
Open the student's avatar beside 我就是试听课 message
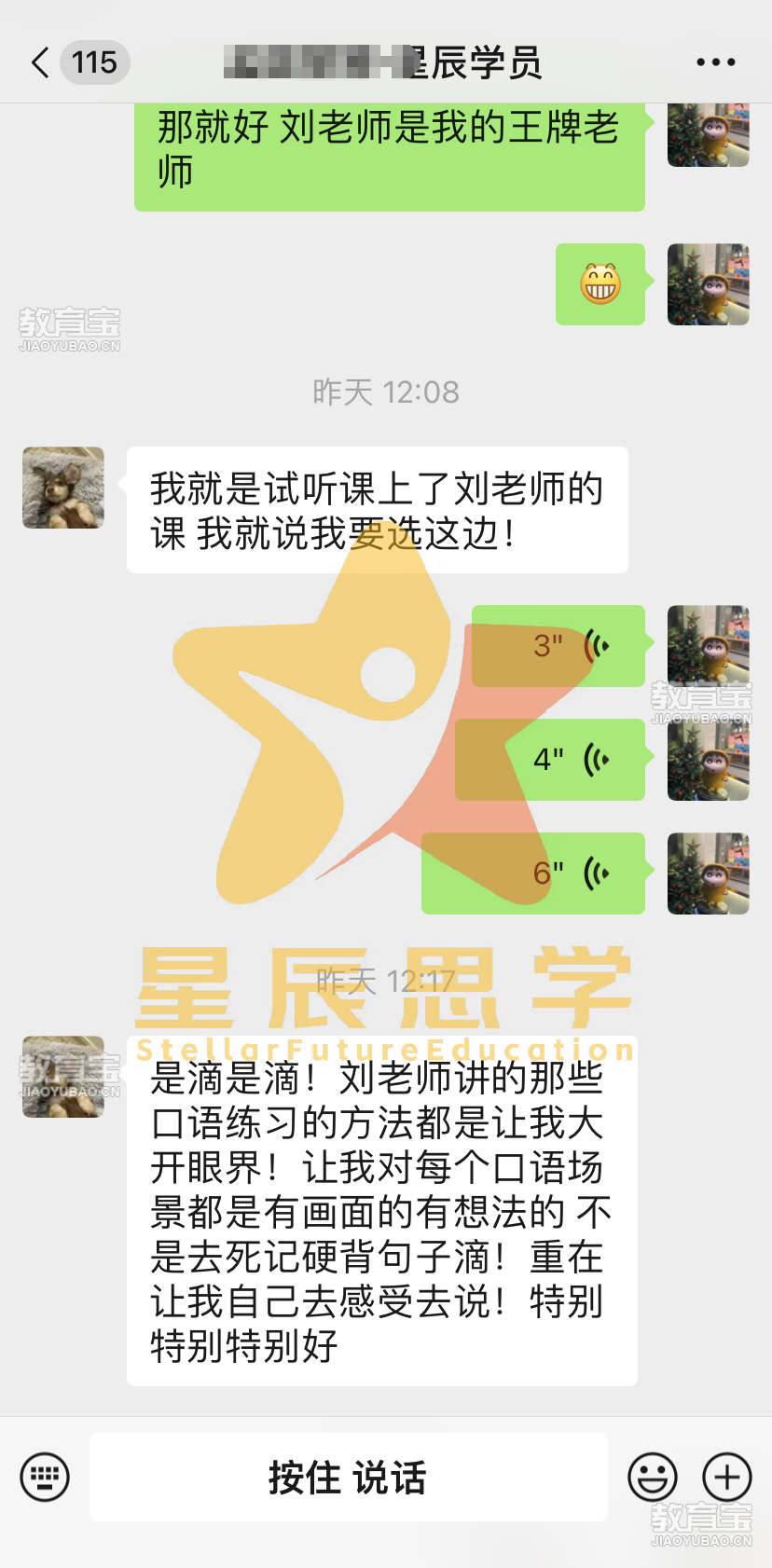click(63, 488)
